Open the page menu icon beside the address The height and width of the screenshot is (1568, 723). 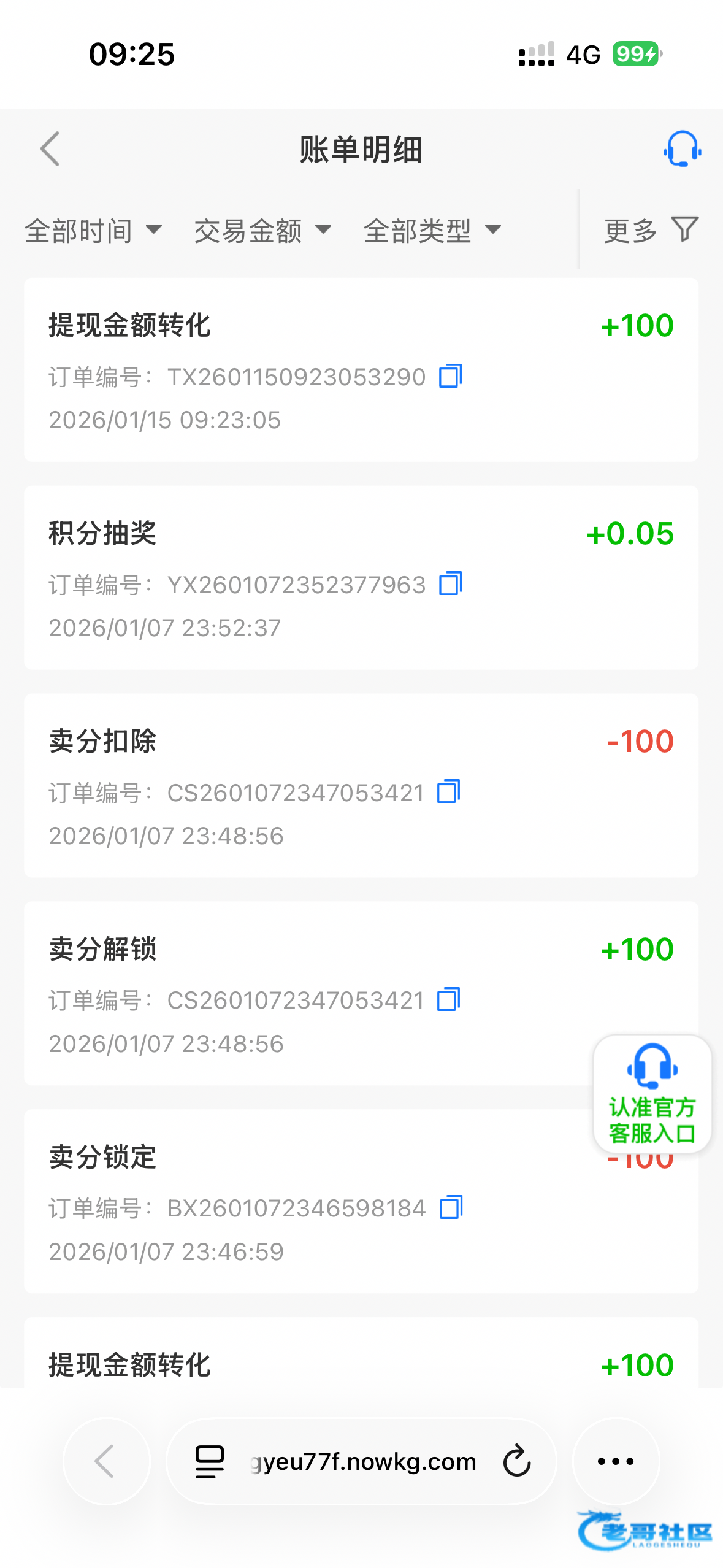[209, 1461]
